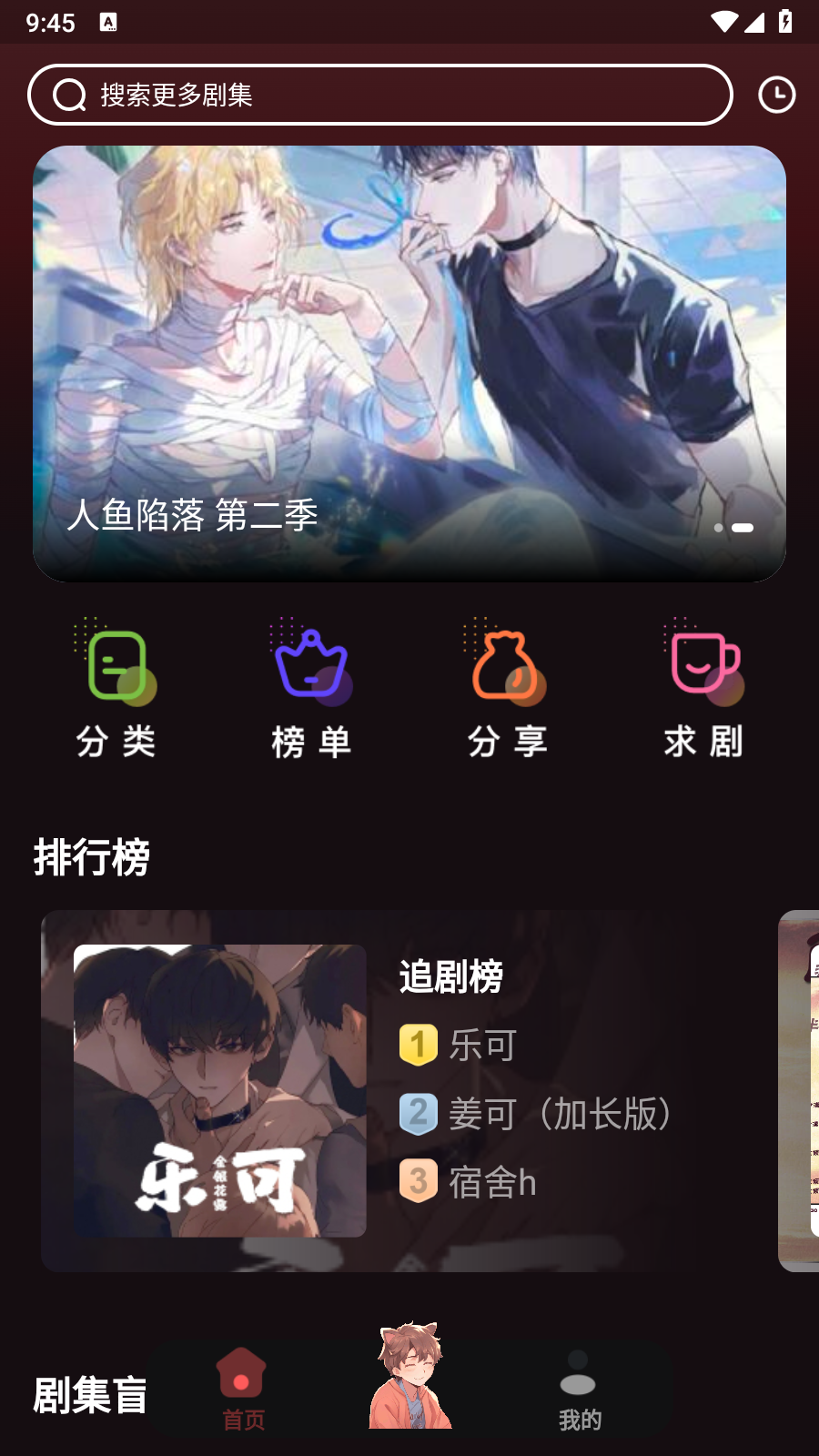Select the 榜单 rankings icon
Screen dimensions: 819x1456
[312, 687]
